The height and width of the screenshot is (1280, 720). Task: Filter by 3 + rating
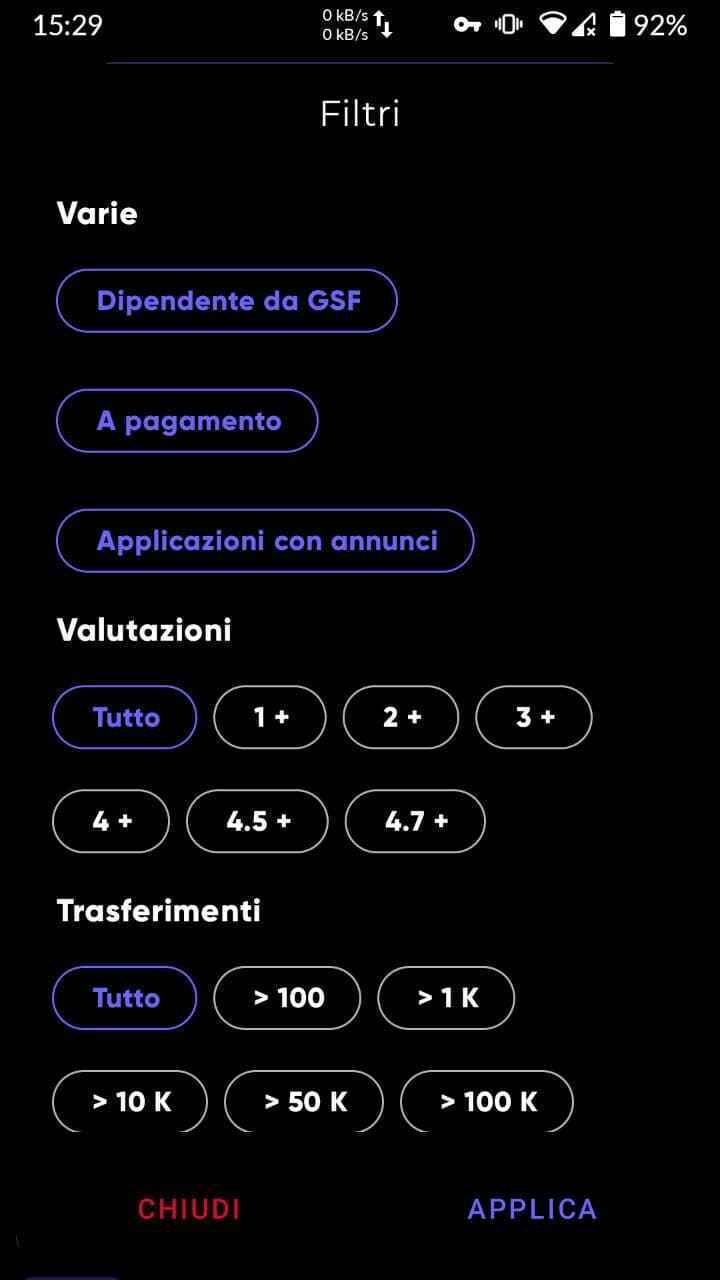534,717
